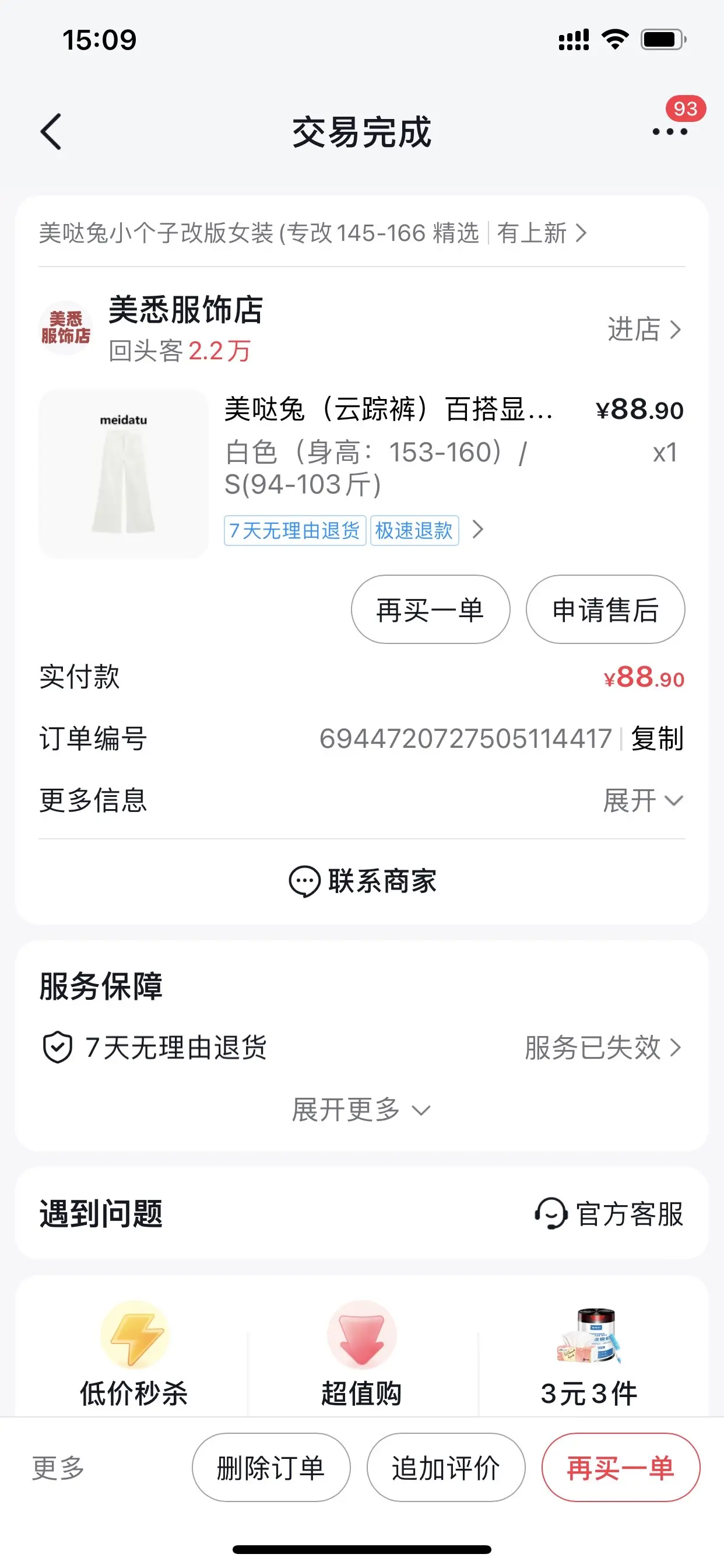Expand 更多信息 with 展开

642,800
